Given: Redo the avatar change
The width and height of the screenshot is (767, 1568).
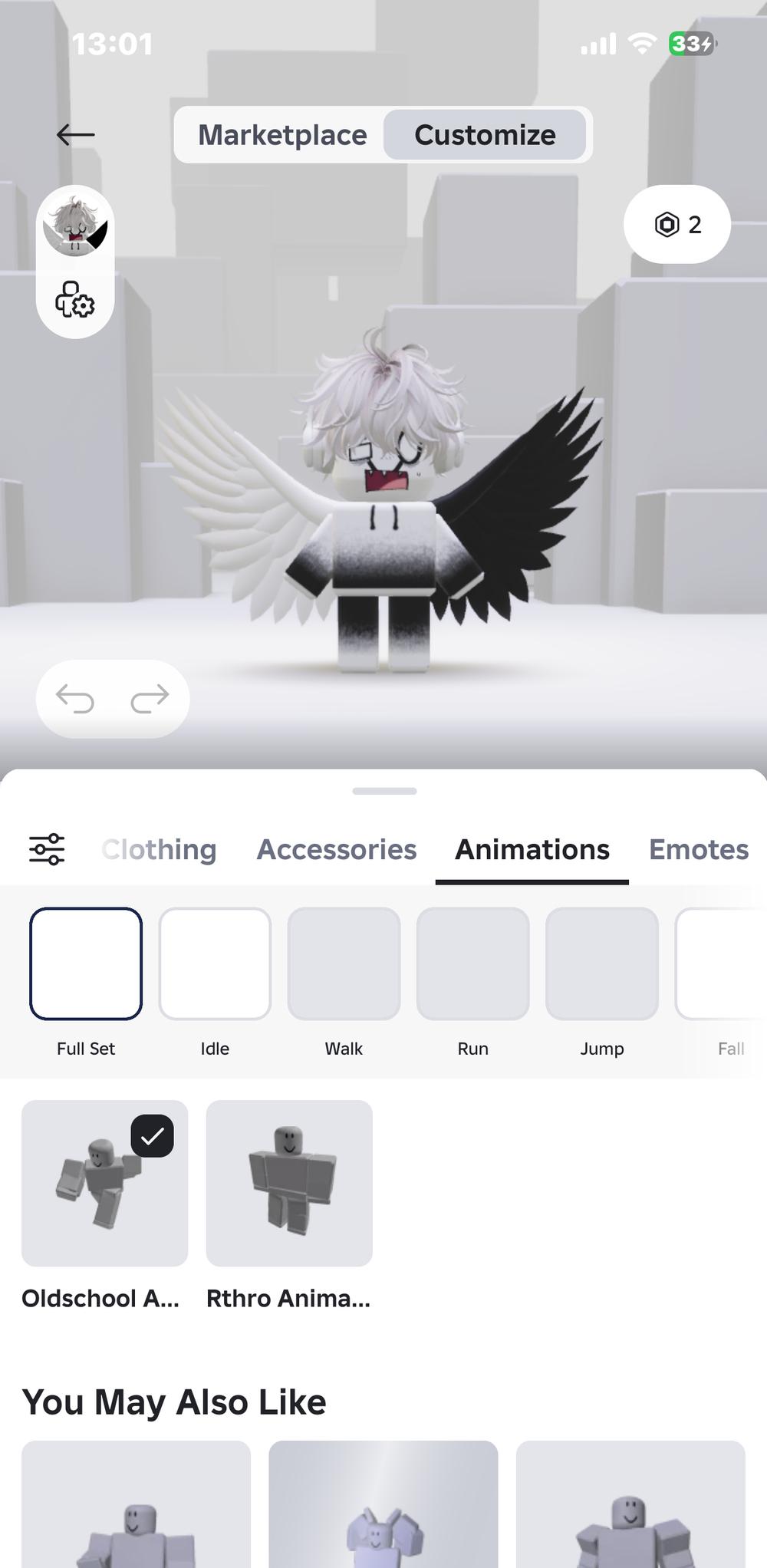Looking at the screenshot, I should coord(150,698).
